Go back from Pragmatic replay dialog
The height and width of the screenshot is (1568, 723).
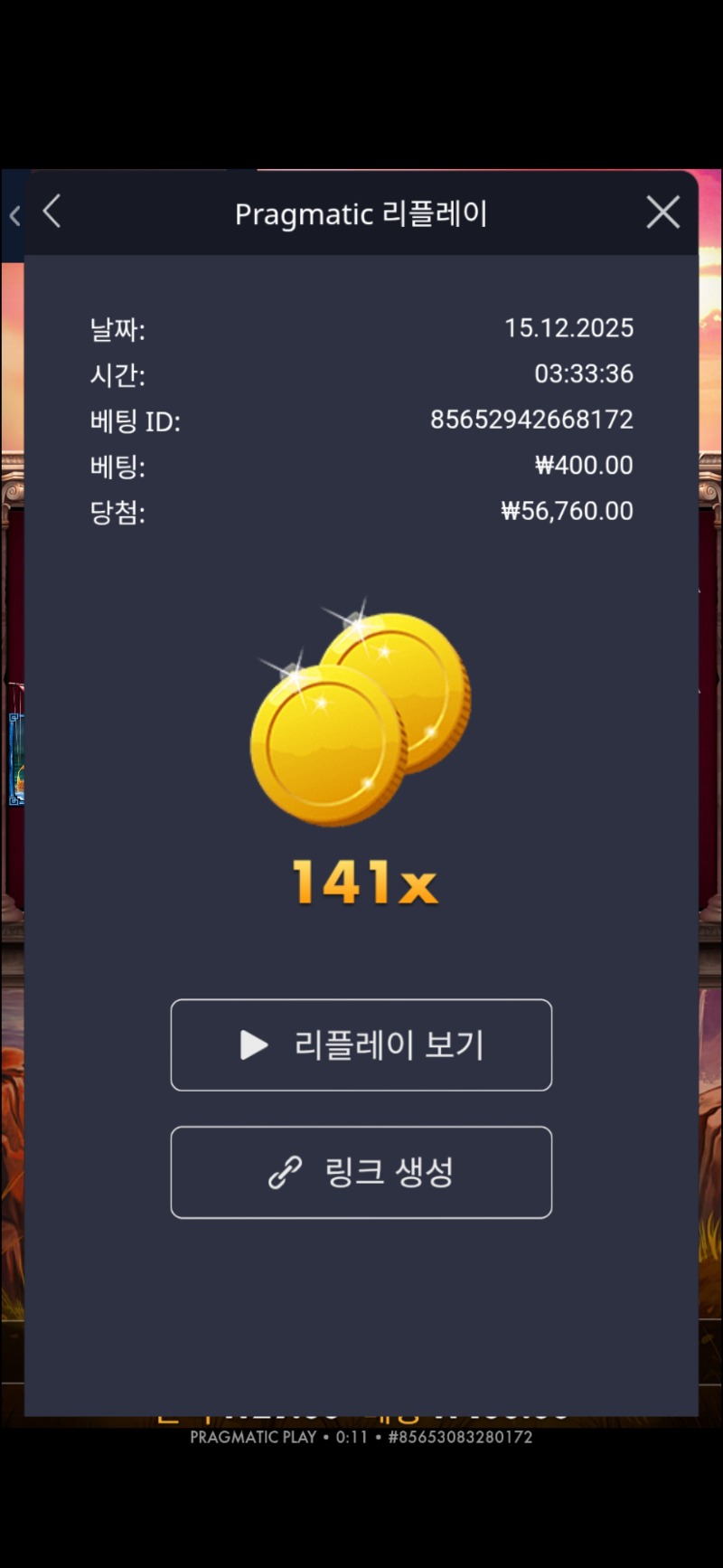tap(52, 213)
